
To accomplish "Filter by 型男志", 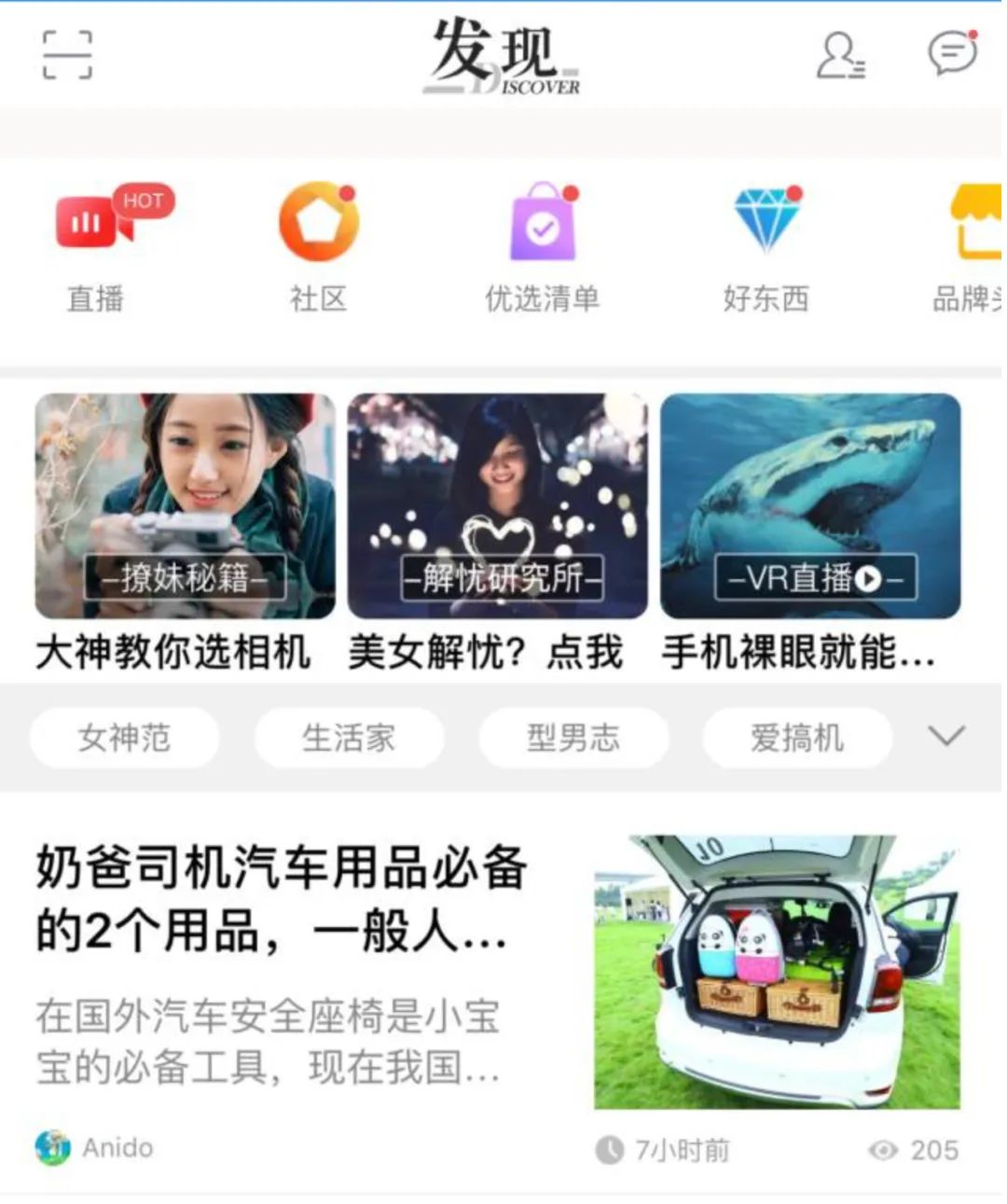I will [572, 738].
